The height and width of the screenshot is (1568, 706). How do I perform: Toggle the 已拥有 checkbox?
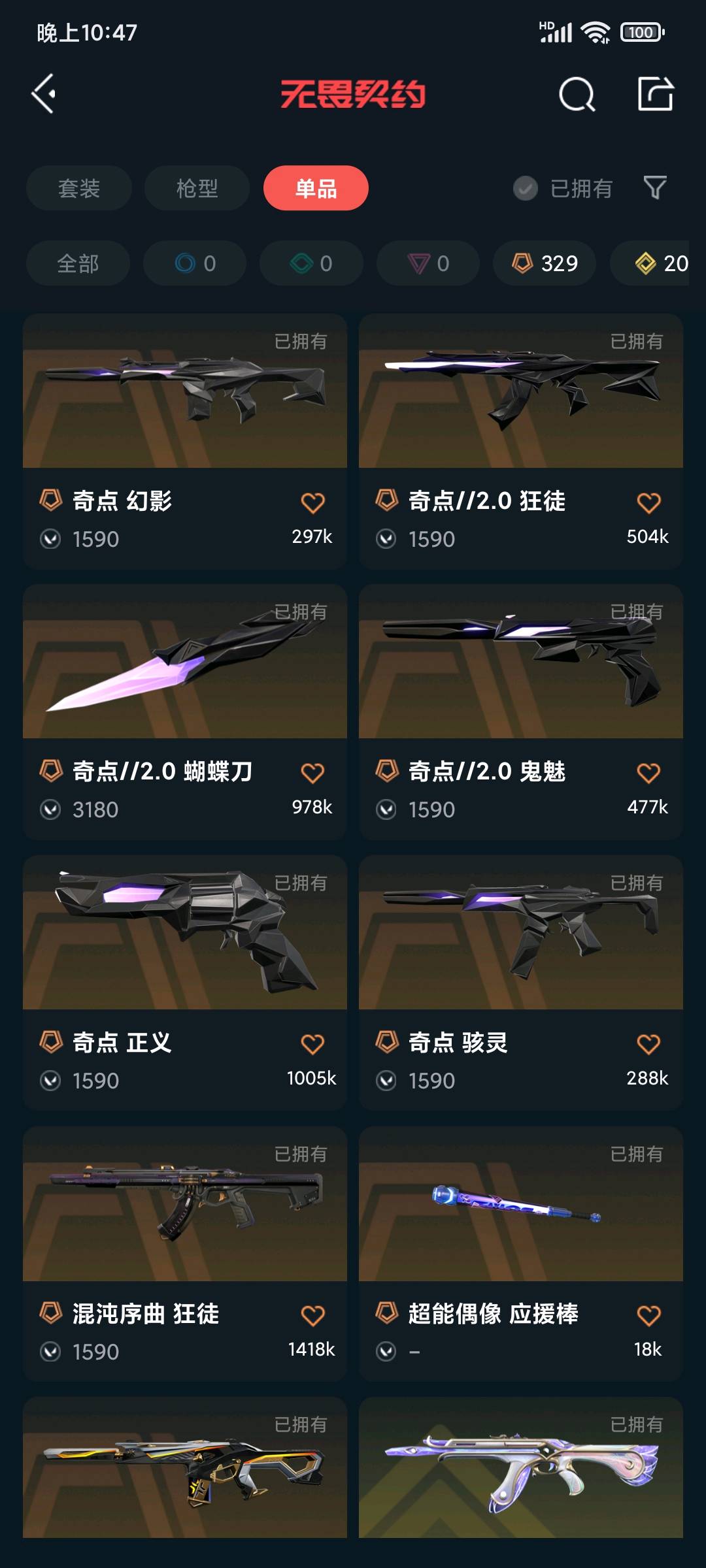coord(526,189)
